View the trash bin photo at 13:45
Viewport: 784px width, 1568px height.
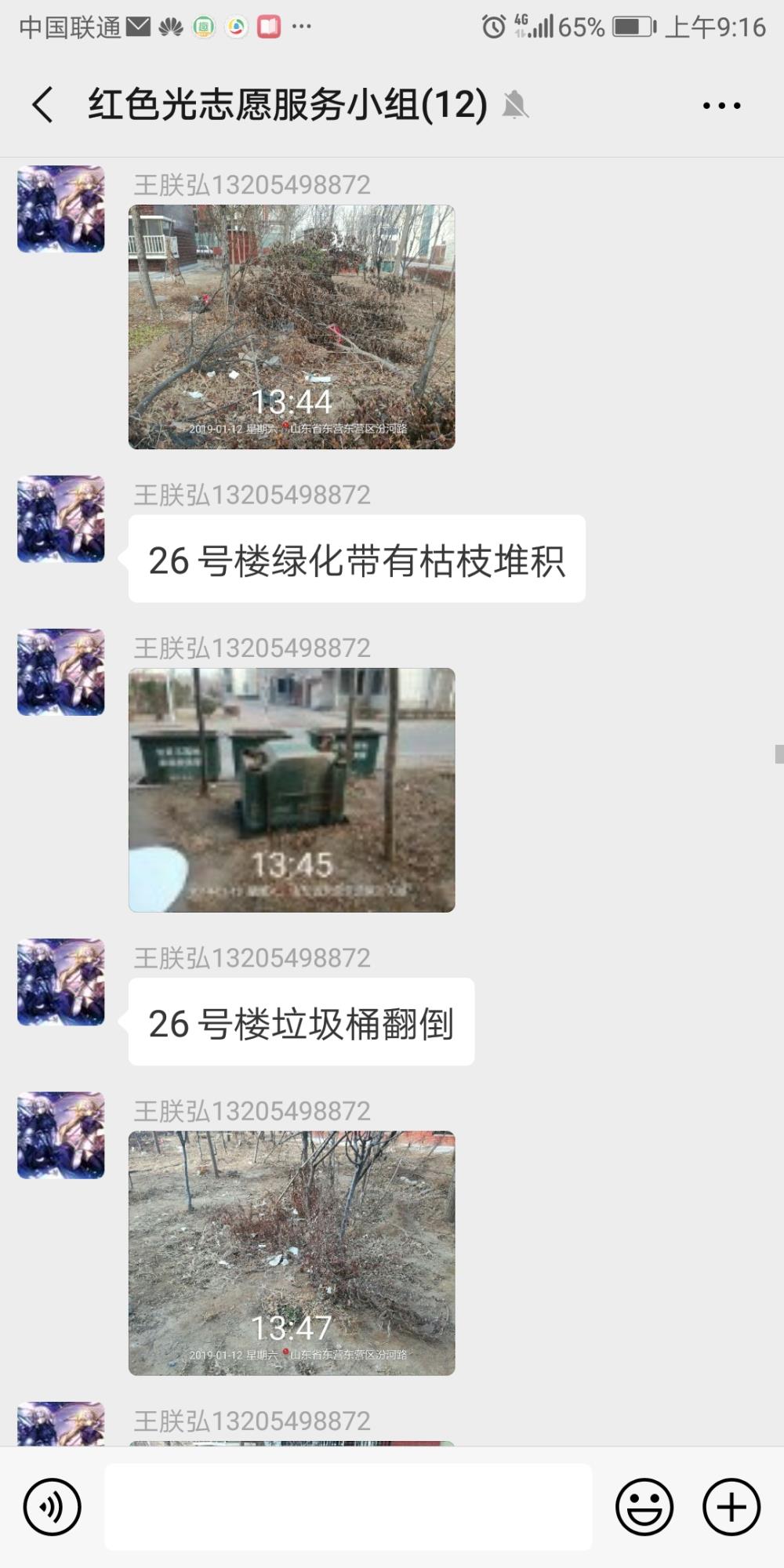(292, 790)
